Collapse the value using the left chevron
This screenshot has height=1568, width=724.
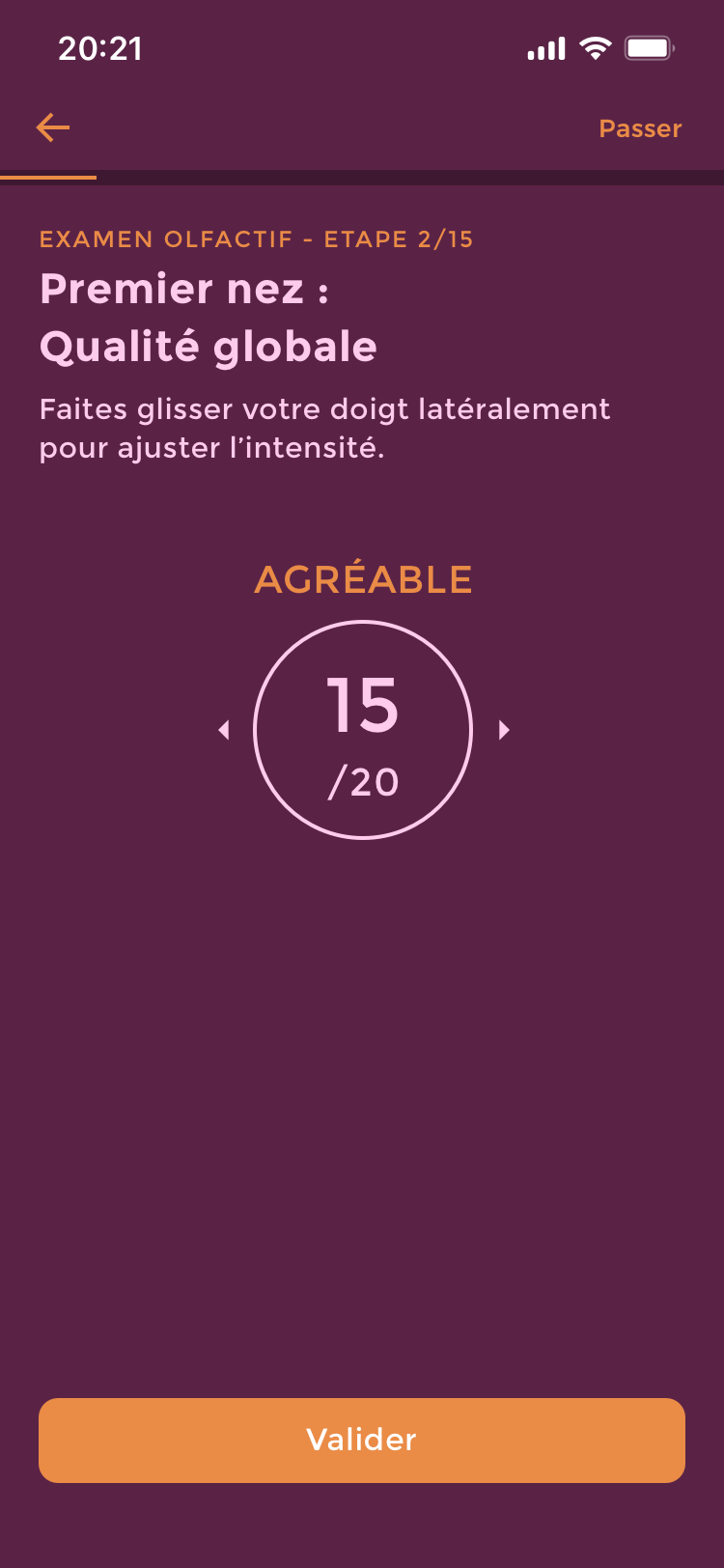pyautogui.click(x=223, y=730)
